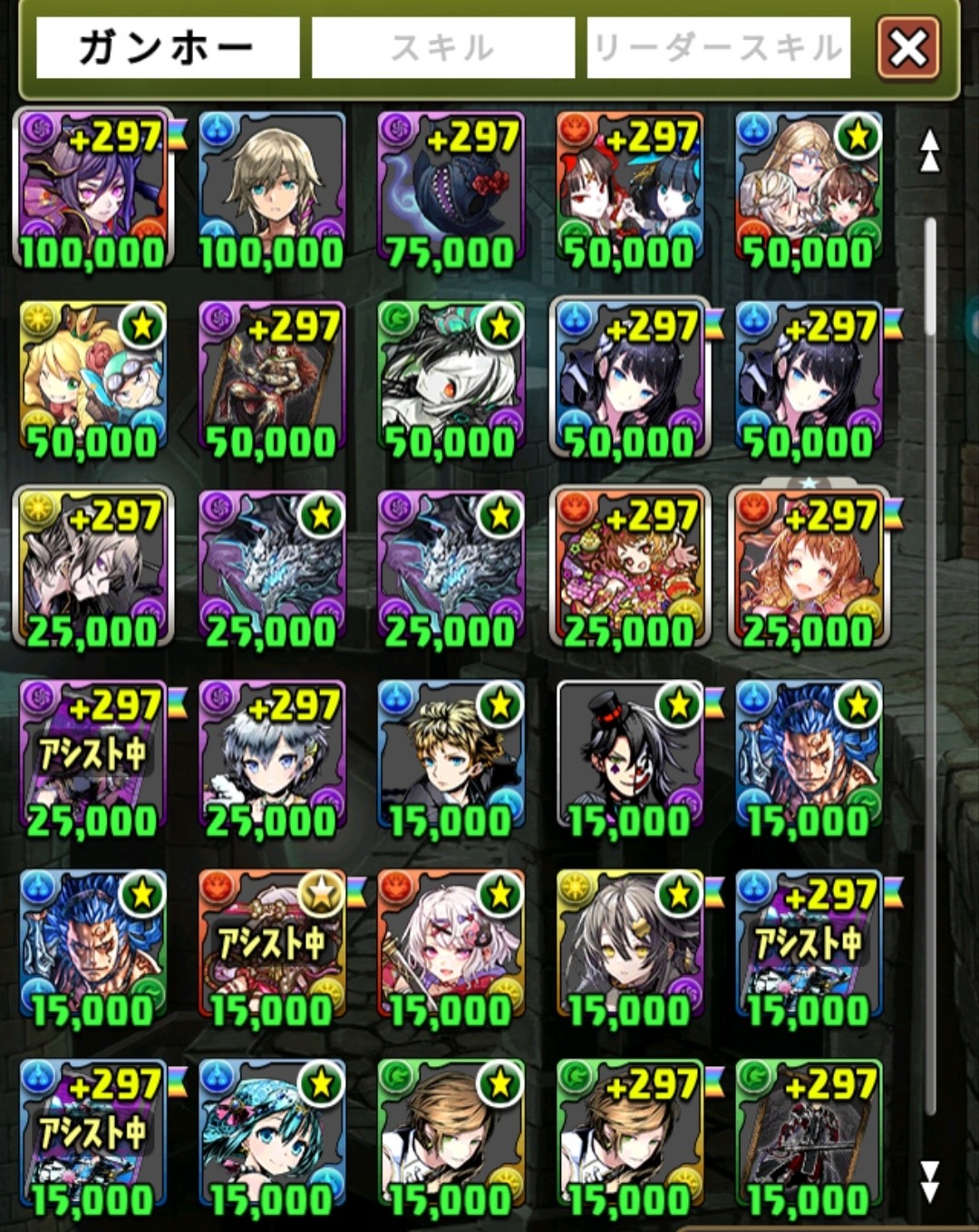Image resolution: width=979 pixels, height=1232 pixels.
Task: Switch to the リーダースキル tab
Action: (718, 47)
